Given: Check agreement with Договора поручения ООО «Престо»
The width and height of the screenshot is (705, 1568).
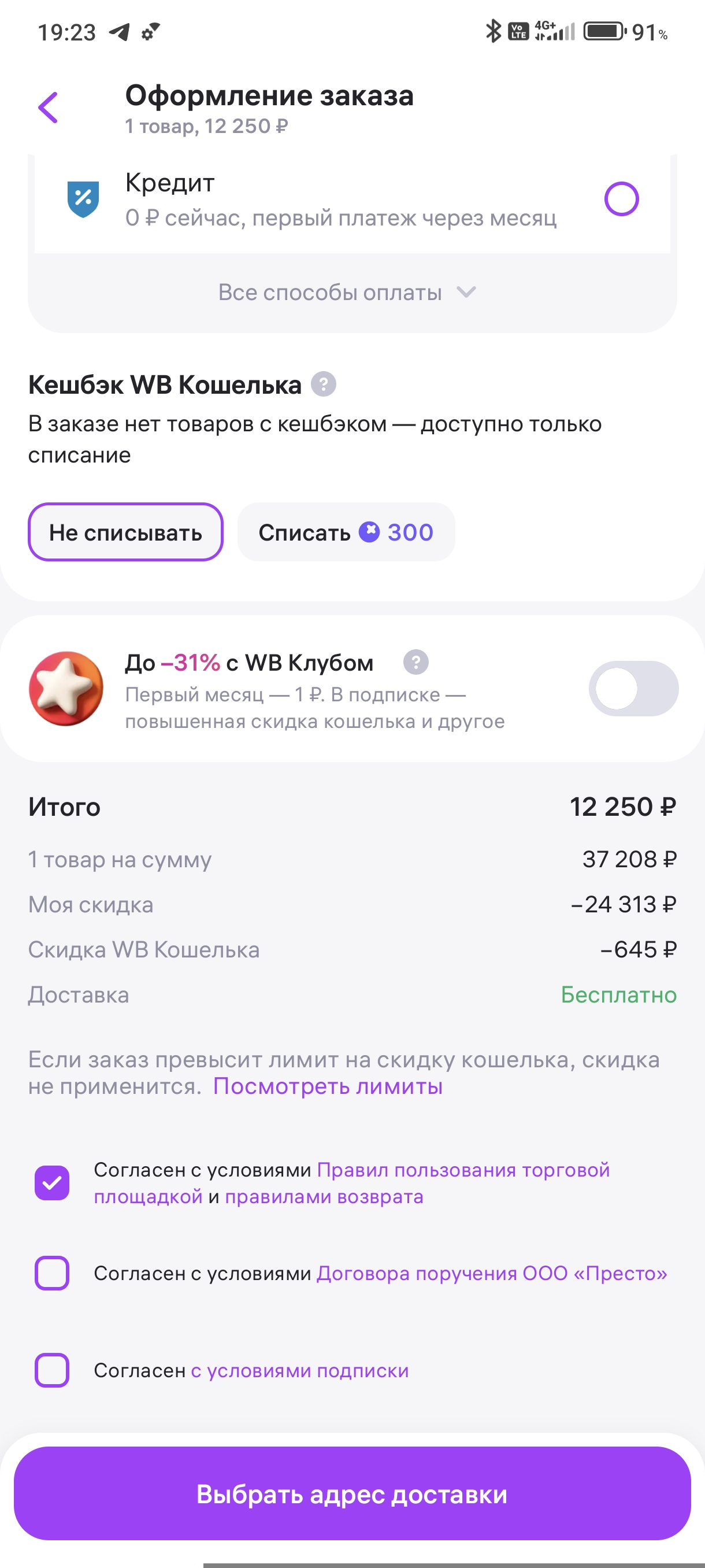Looking at the screenshot, I should point(53,1273).
